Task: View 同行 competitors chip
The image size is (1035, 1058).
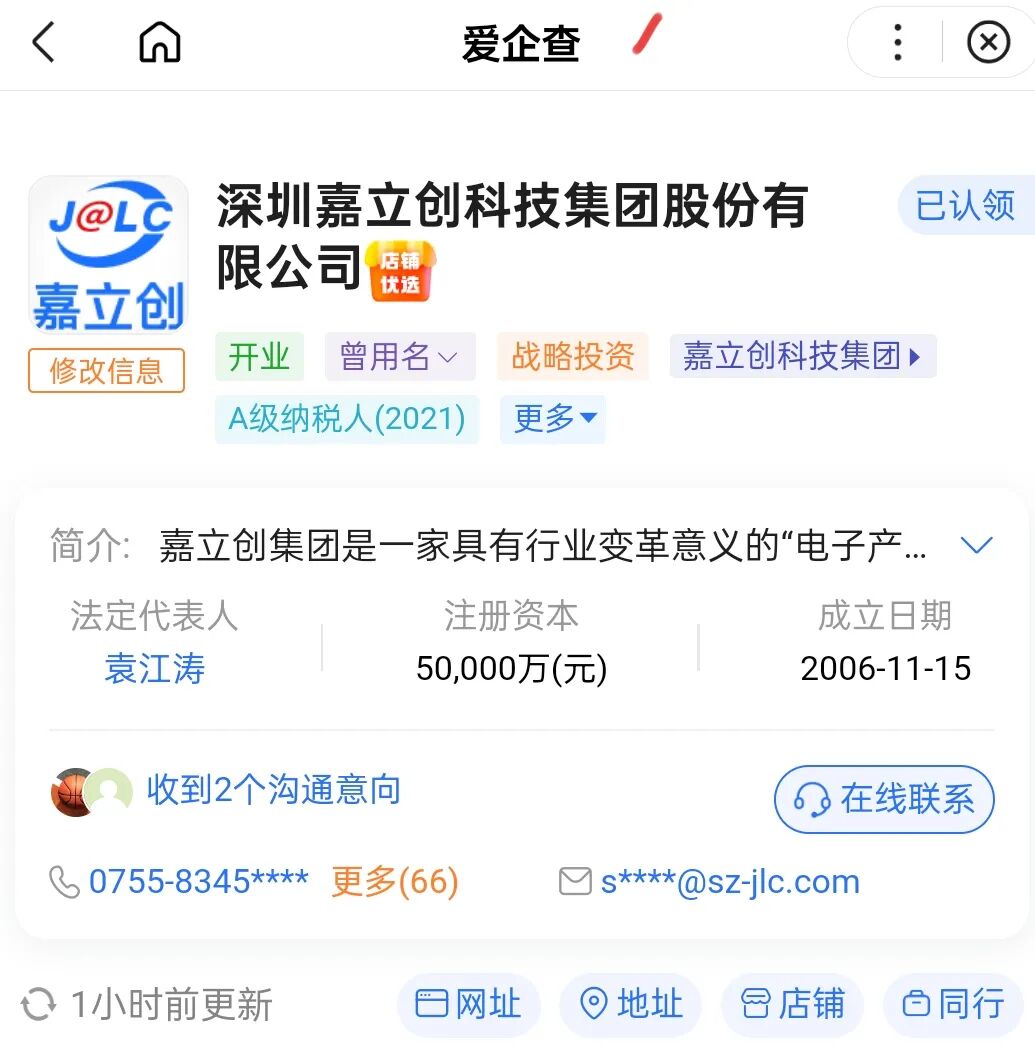Action: [953, 1004]
